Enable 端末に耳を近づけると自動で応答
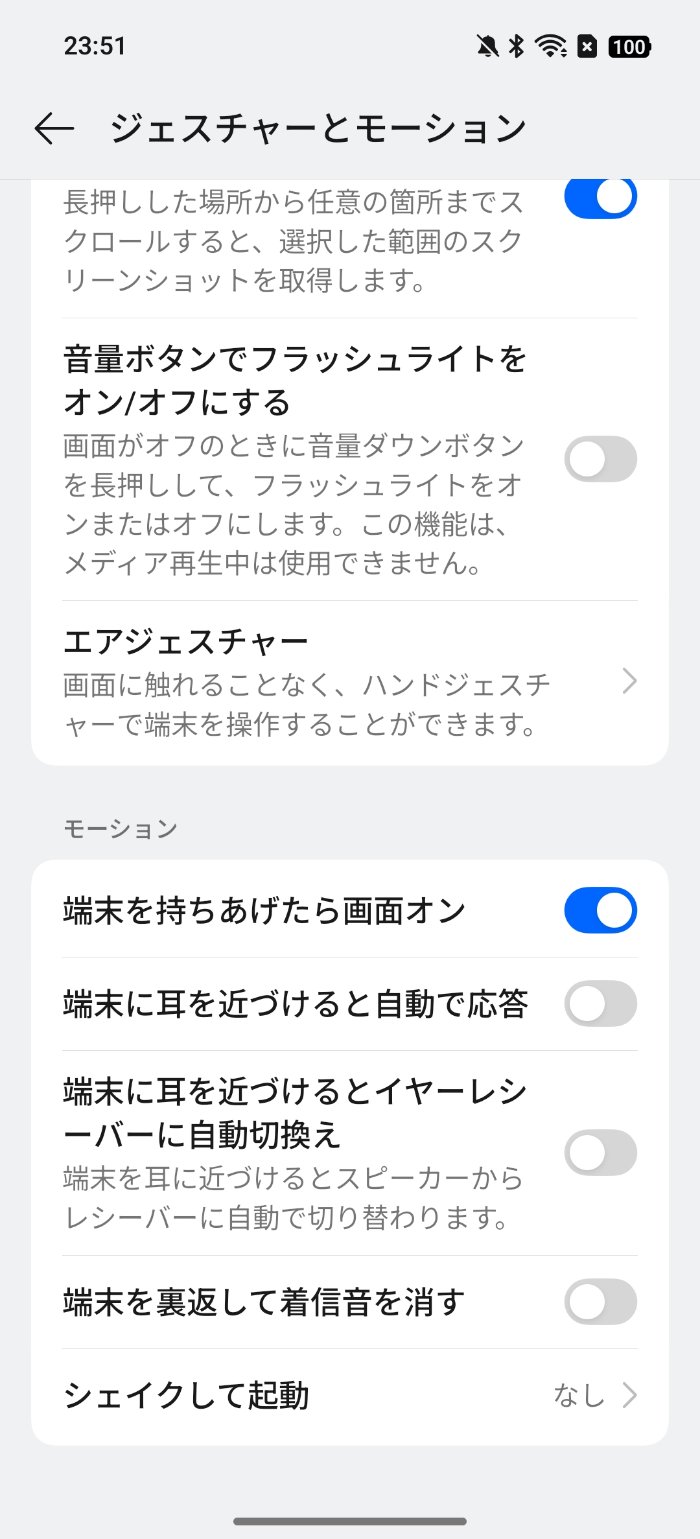Viewport: 700px width, 1539px height. pyautogui.click(x=600, y=1003)
